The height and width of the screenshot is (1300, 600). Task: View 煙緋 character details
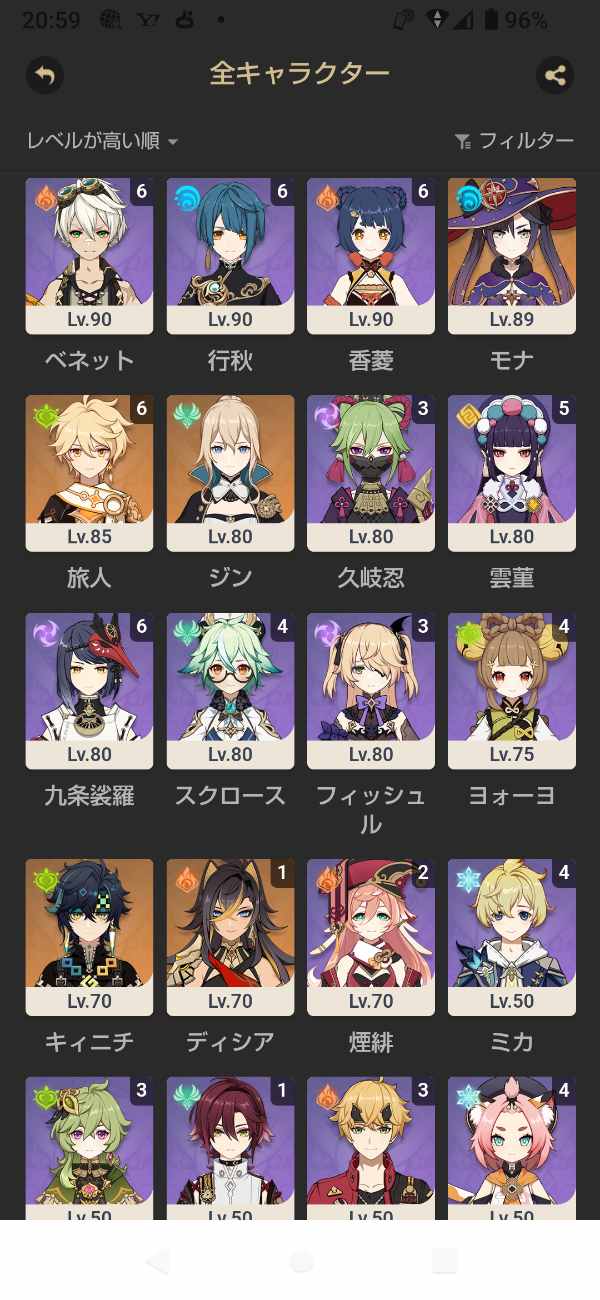pyautogui.click(x=371, y=936)
